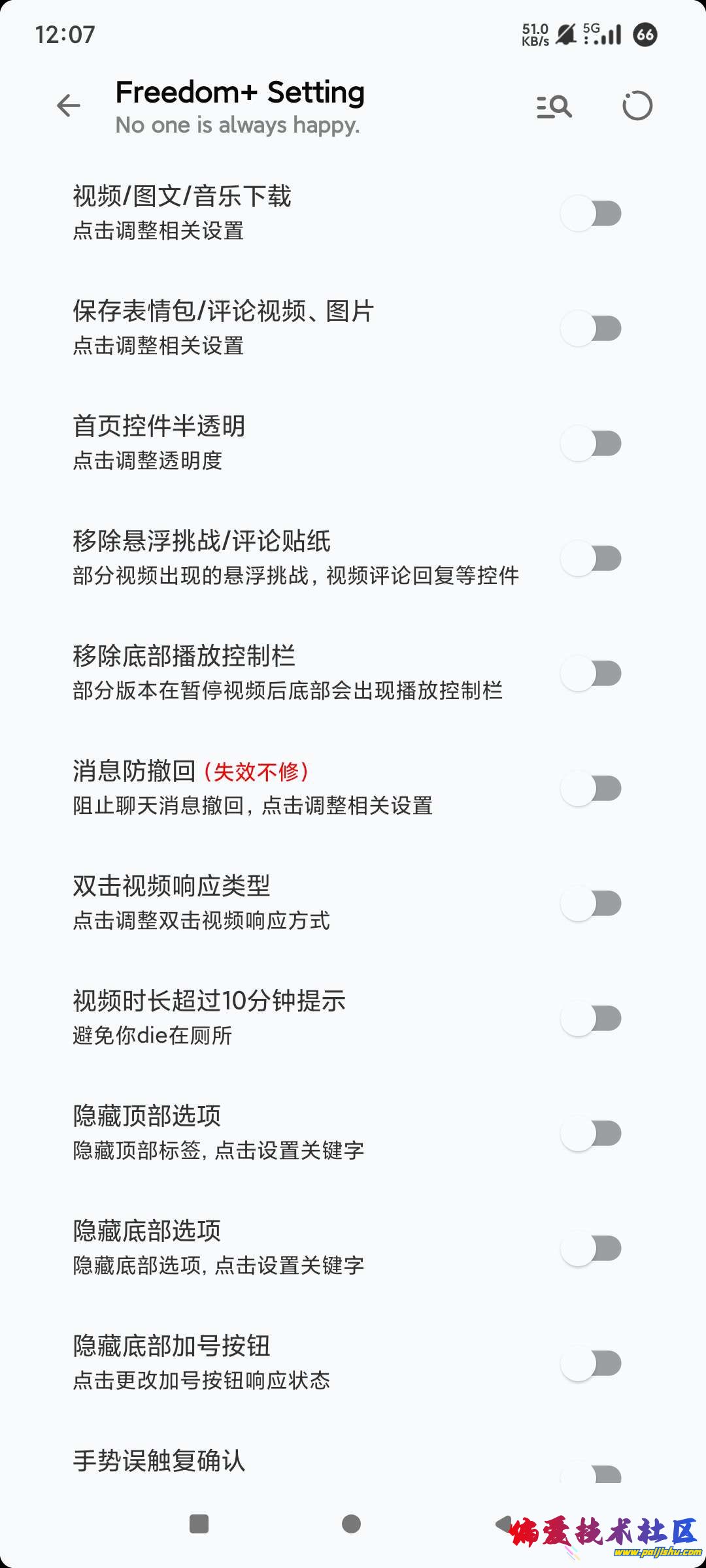Open the settings search icon

click(x=554, y=106)
